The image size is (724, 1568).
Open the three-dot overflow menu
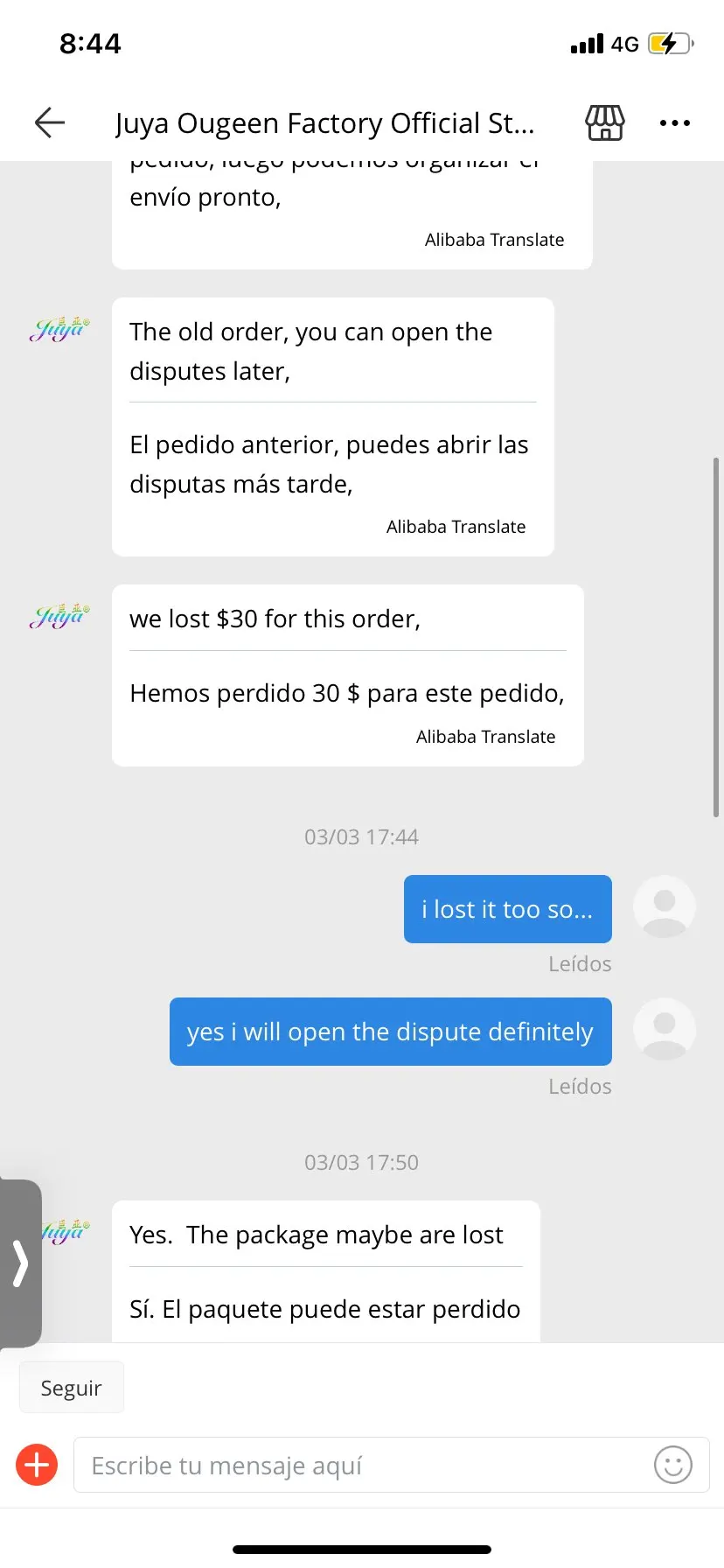674,123
